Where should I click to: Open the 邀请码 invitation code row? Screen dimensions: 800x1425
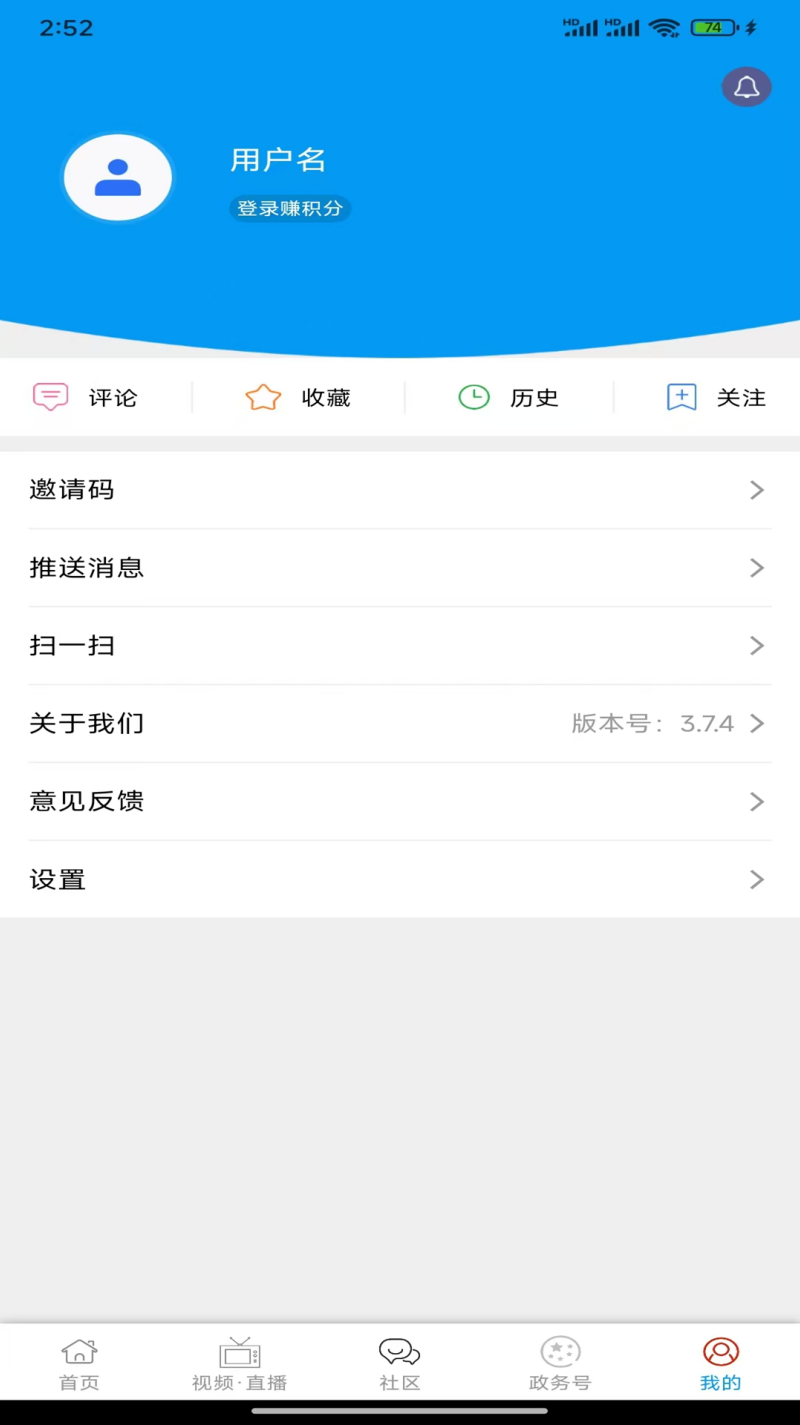[400, 490]
